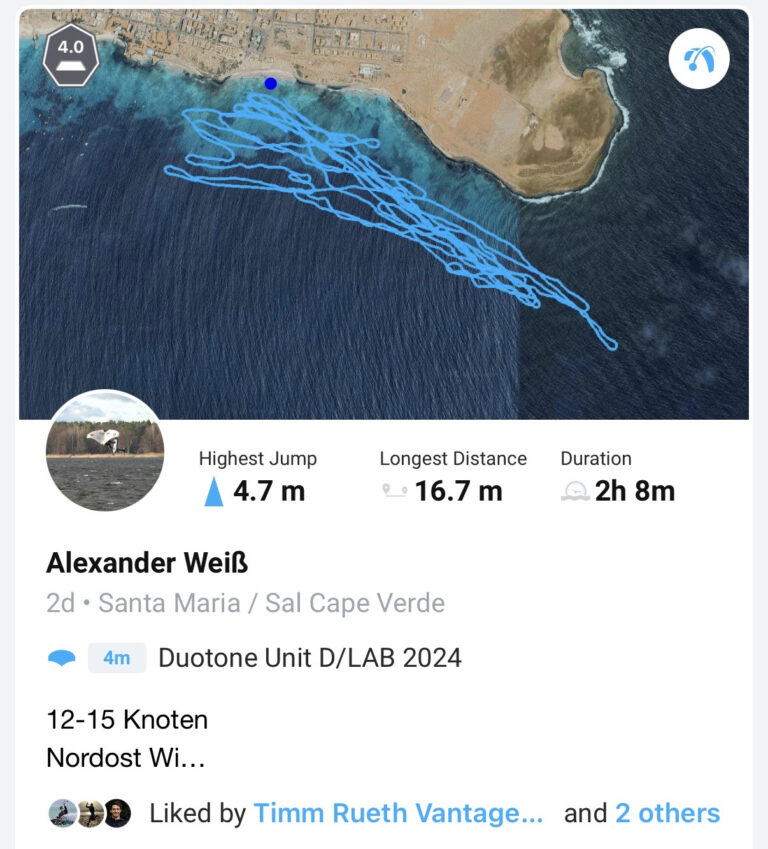Open Alexander Weiß's profile via his name
The image size is (768, 849).
click(147, 563)
